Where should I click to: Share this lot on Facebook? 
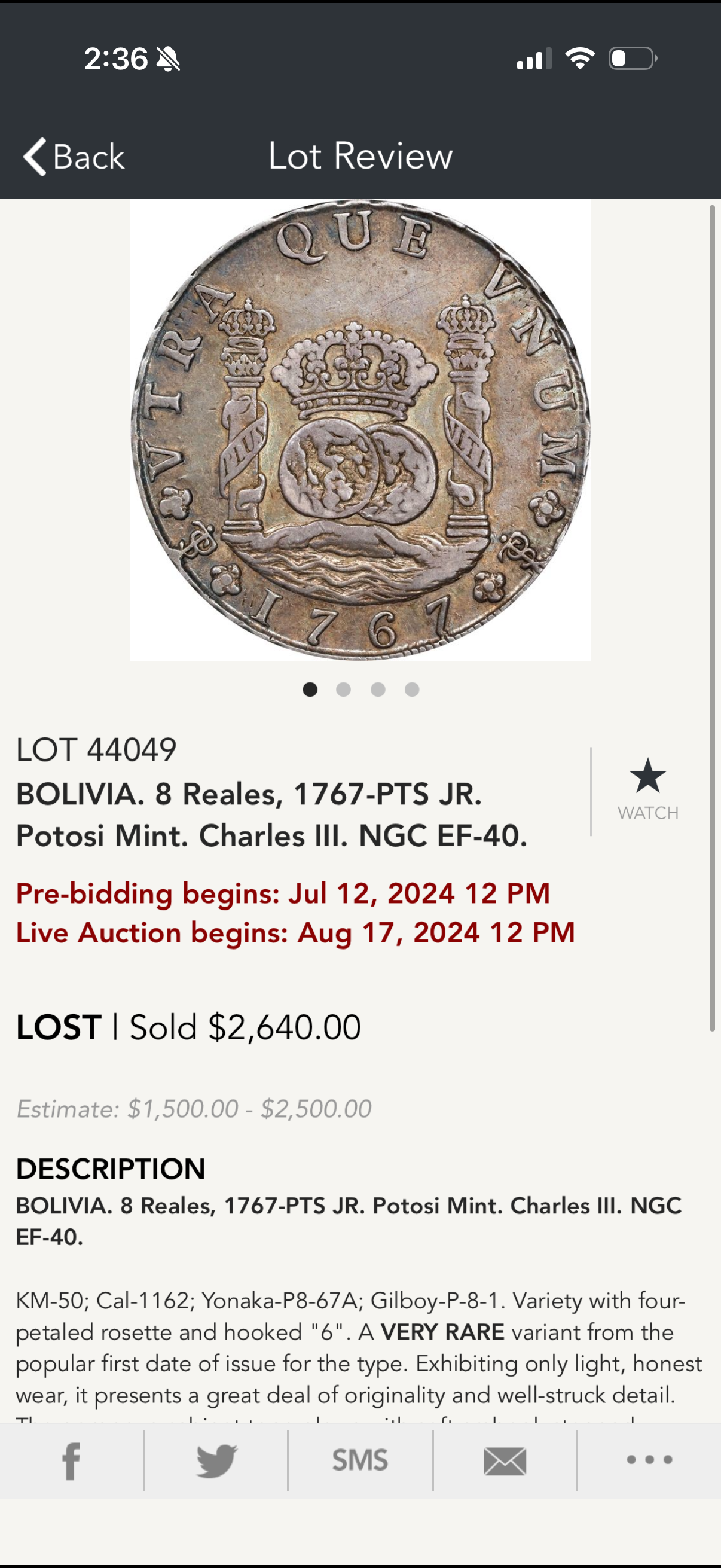click(x=71, y=1460)
